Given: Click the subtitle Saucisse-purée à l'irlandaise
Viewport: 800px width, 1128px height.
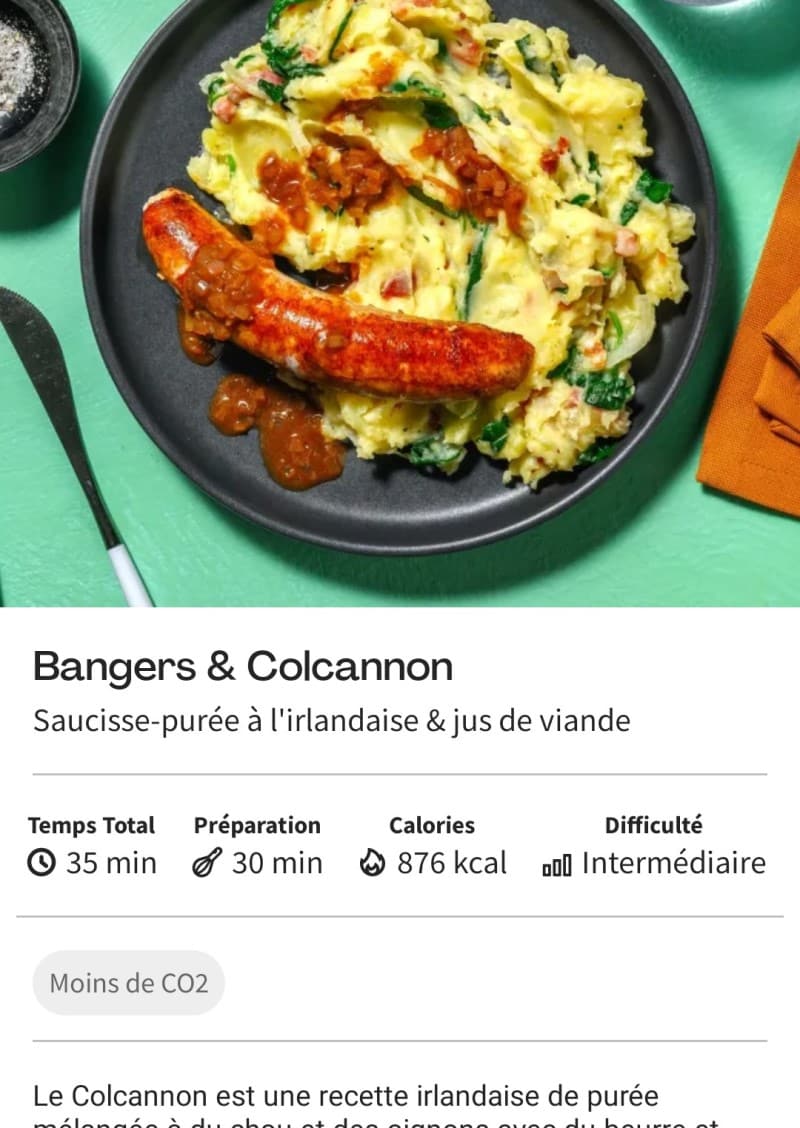Looking at the screenshot, I should [330, 719].
